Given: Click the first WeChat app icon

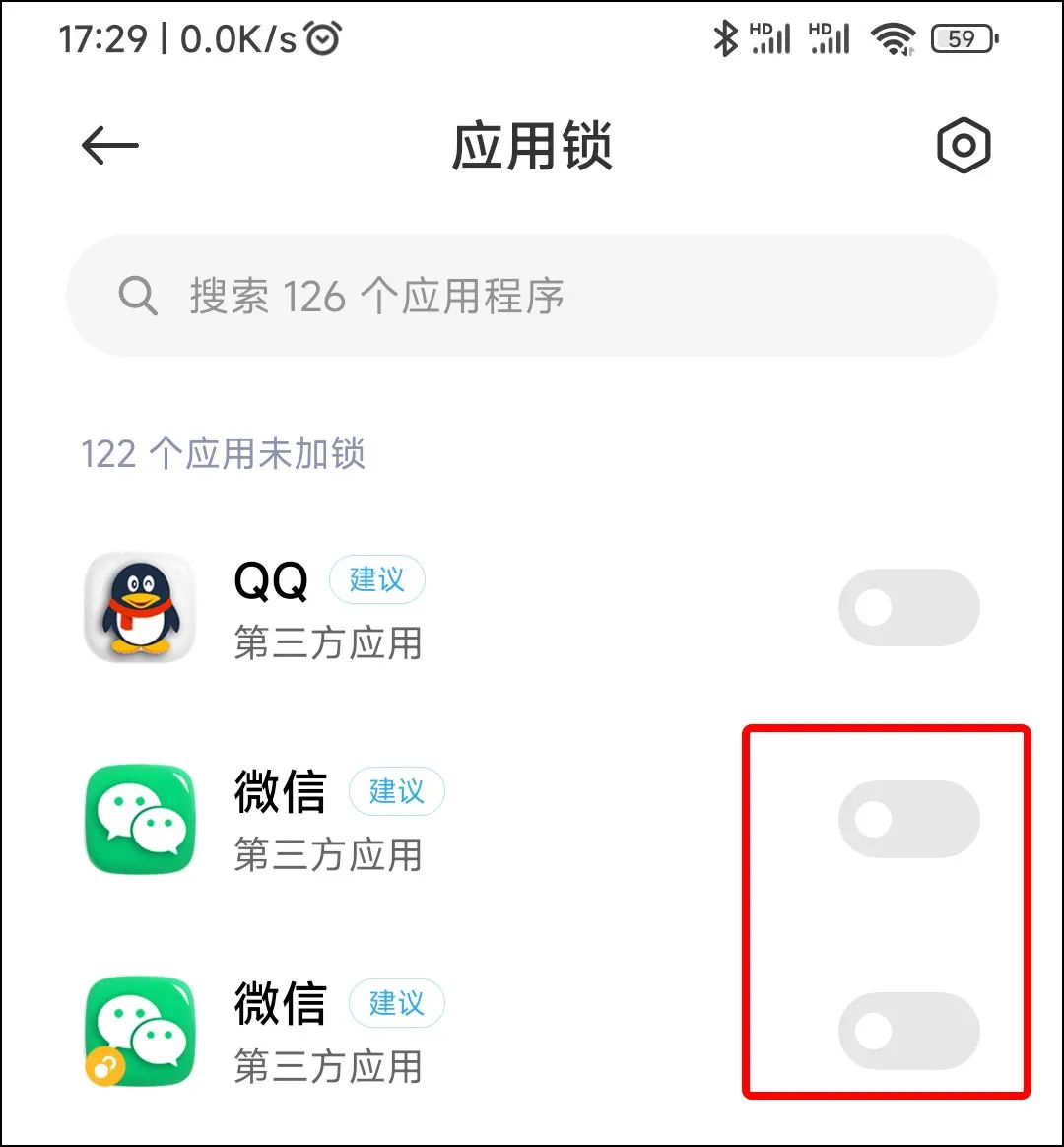Looking at the screenshot, I should click(139, 818).
